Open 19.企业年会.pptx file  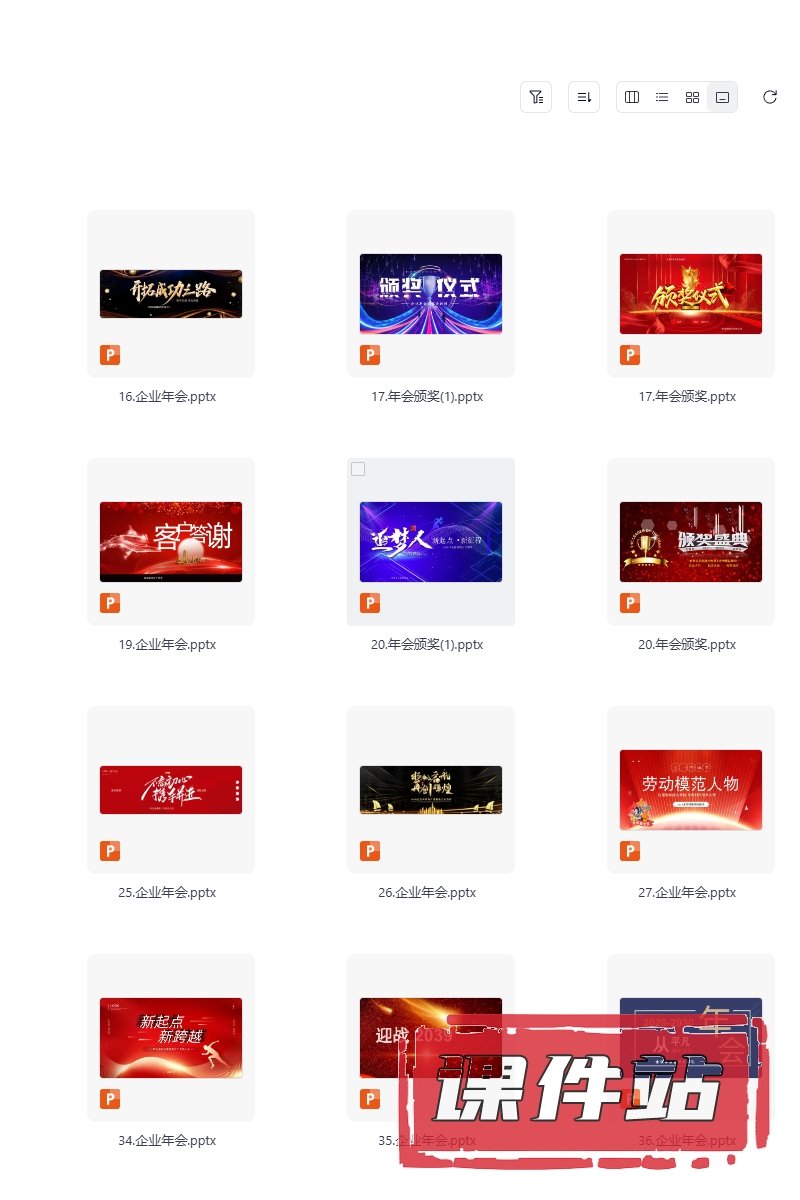[x=171, y=542]
